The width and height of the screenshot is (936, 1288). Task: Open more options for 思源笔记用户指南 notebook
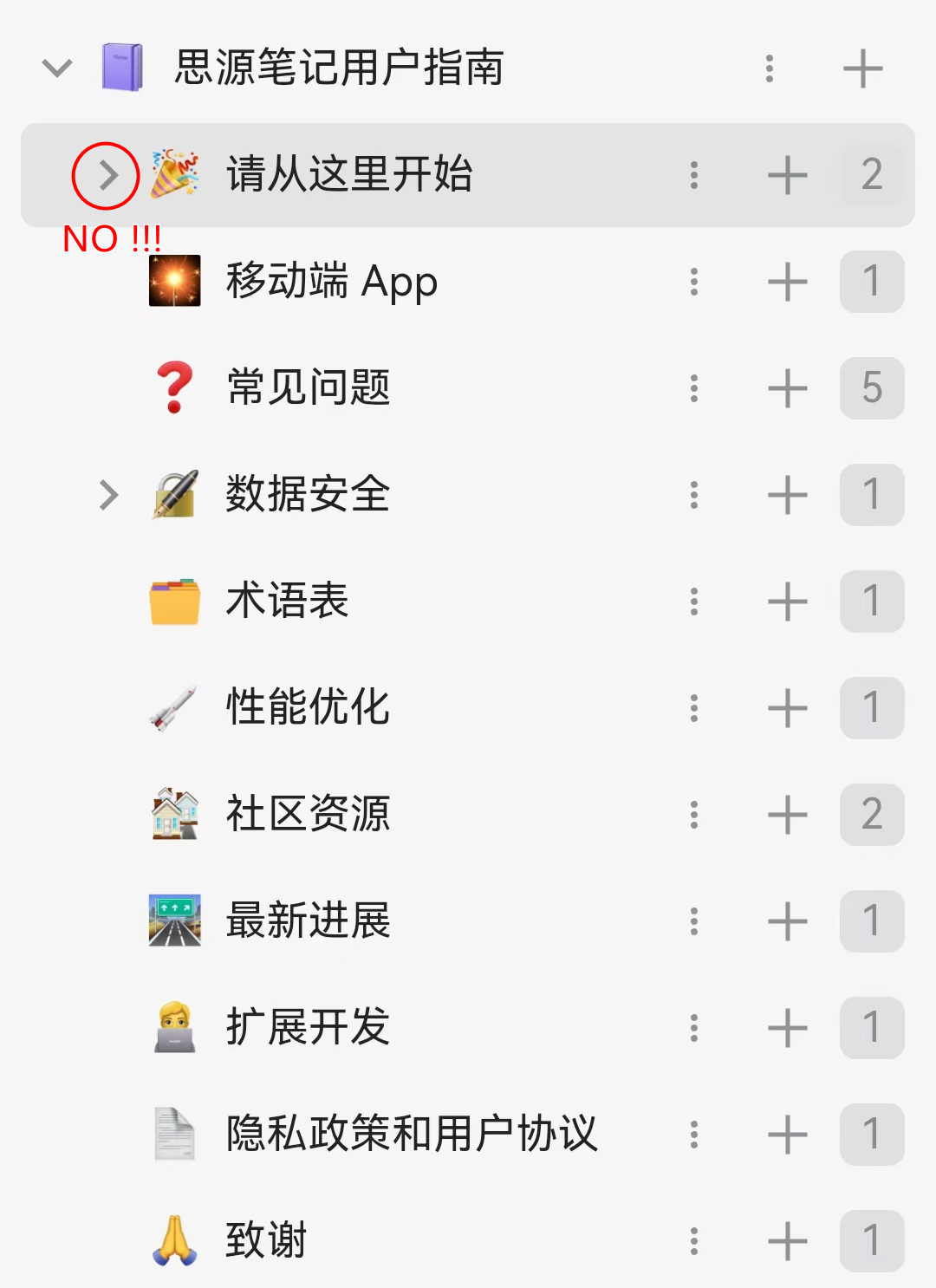pos(770,68)
